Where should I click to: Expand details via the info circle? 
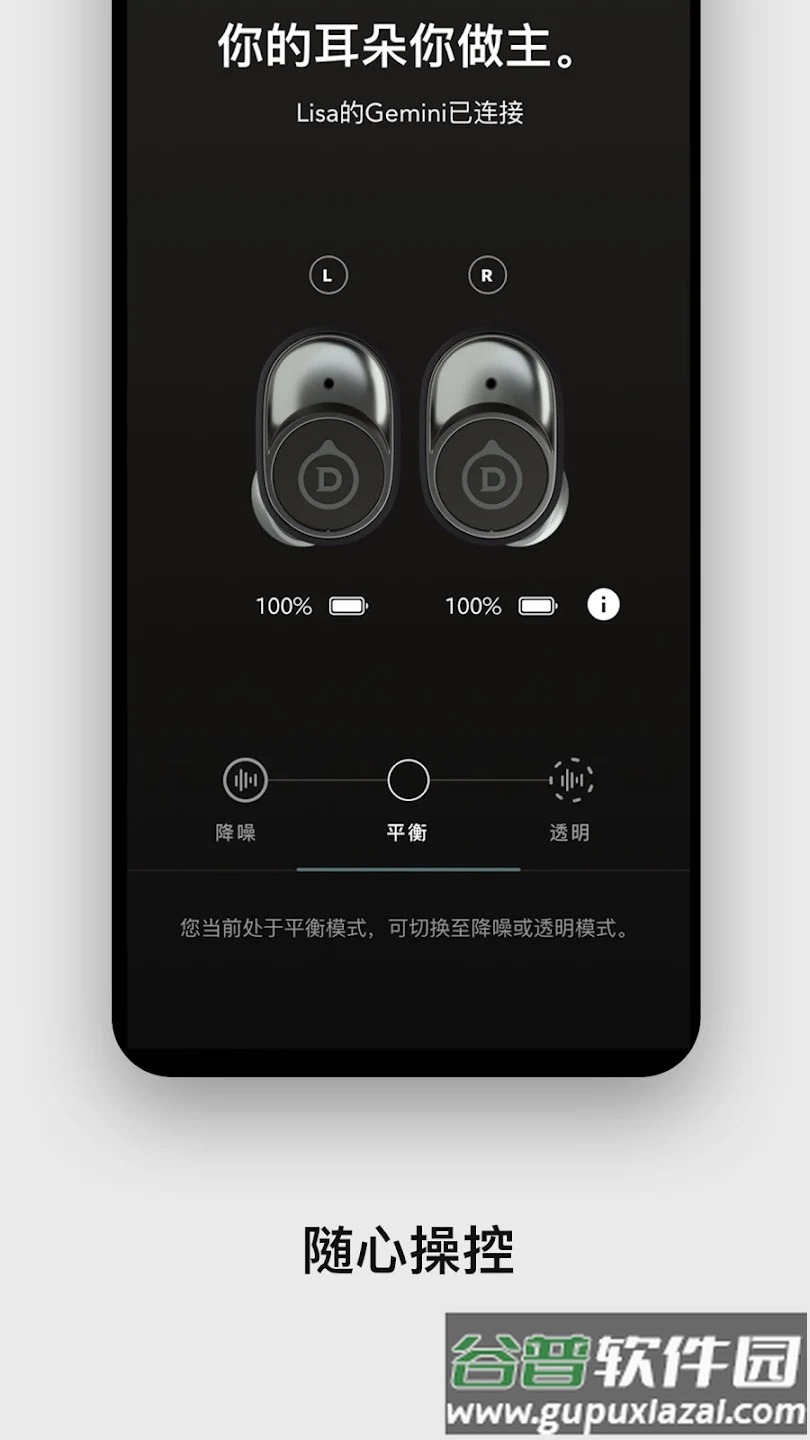[x=603, y=605]
